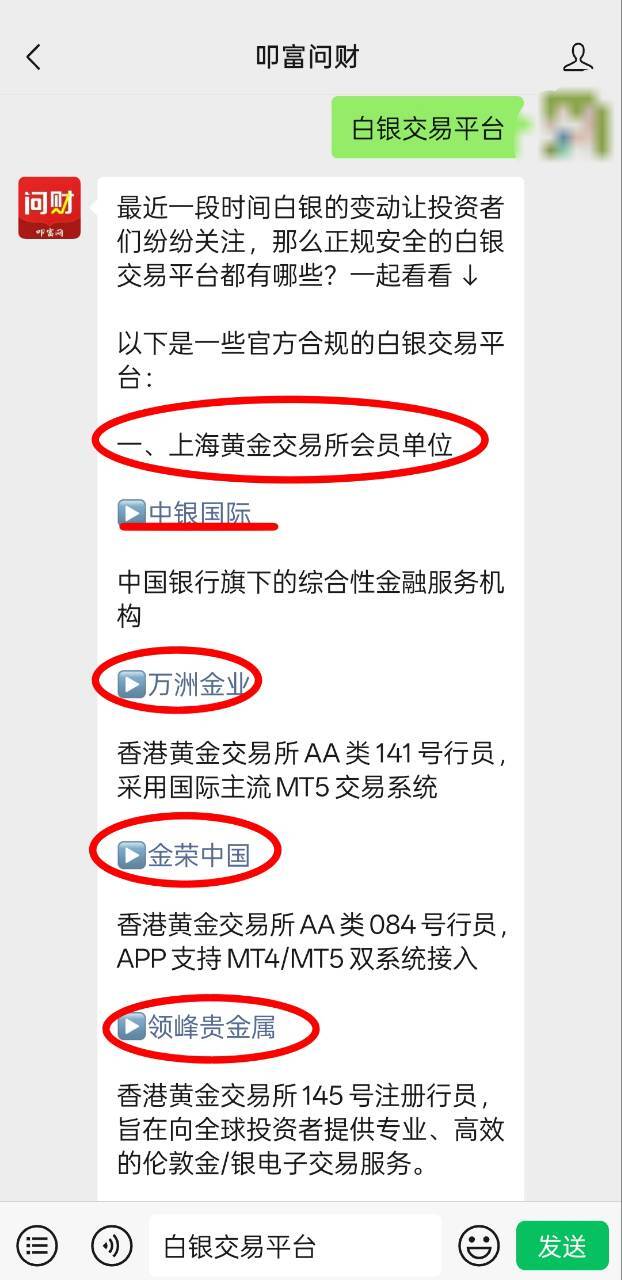Open the 金荣中国 link
Screen dimensions: 622x1280
point(185,855)
